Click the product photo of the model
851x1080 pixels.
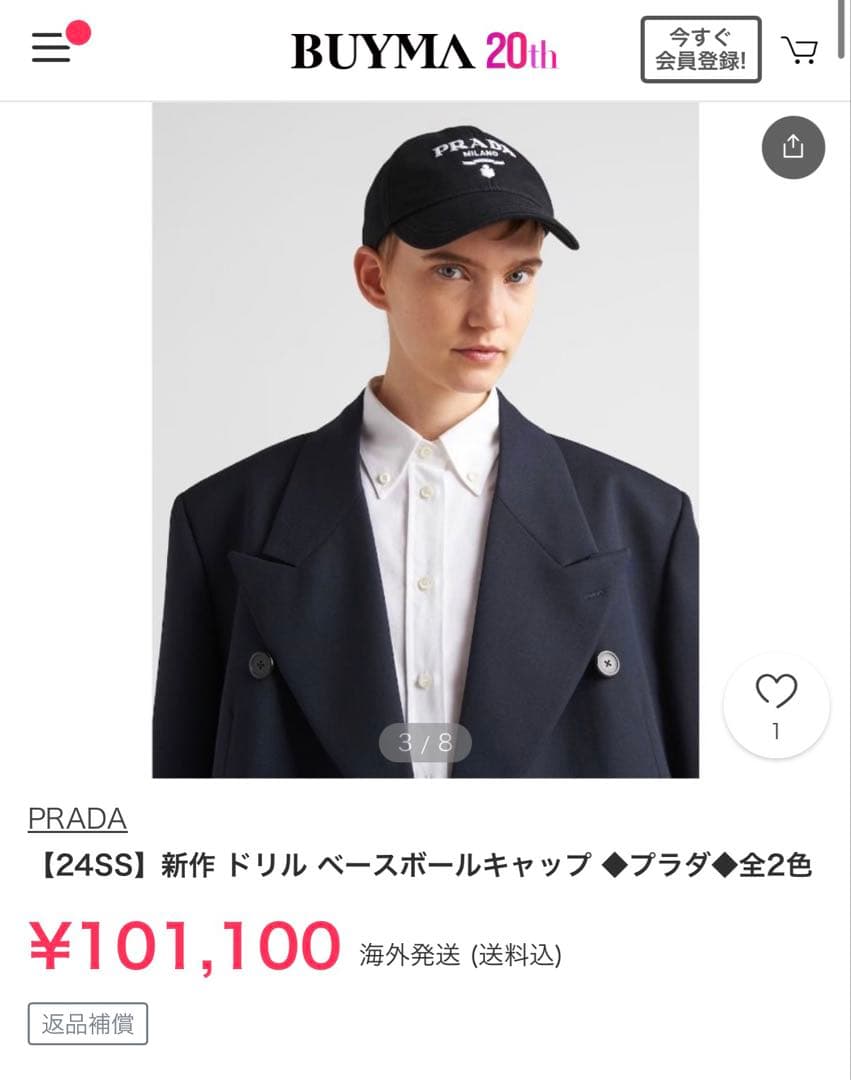pos(424,440)
